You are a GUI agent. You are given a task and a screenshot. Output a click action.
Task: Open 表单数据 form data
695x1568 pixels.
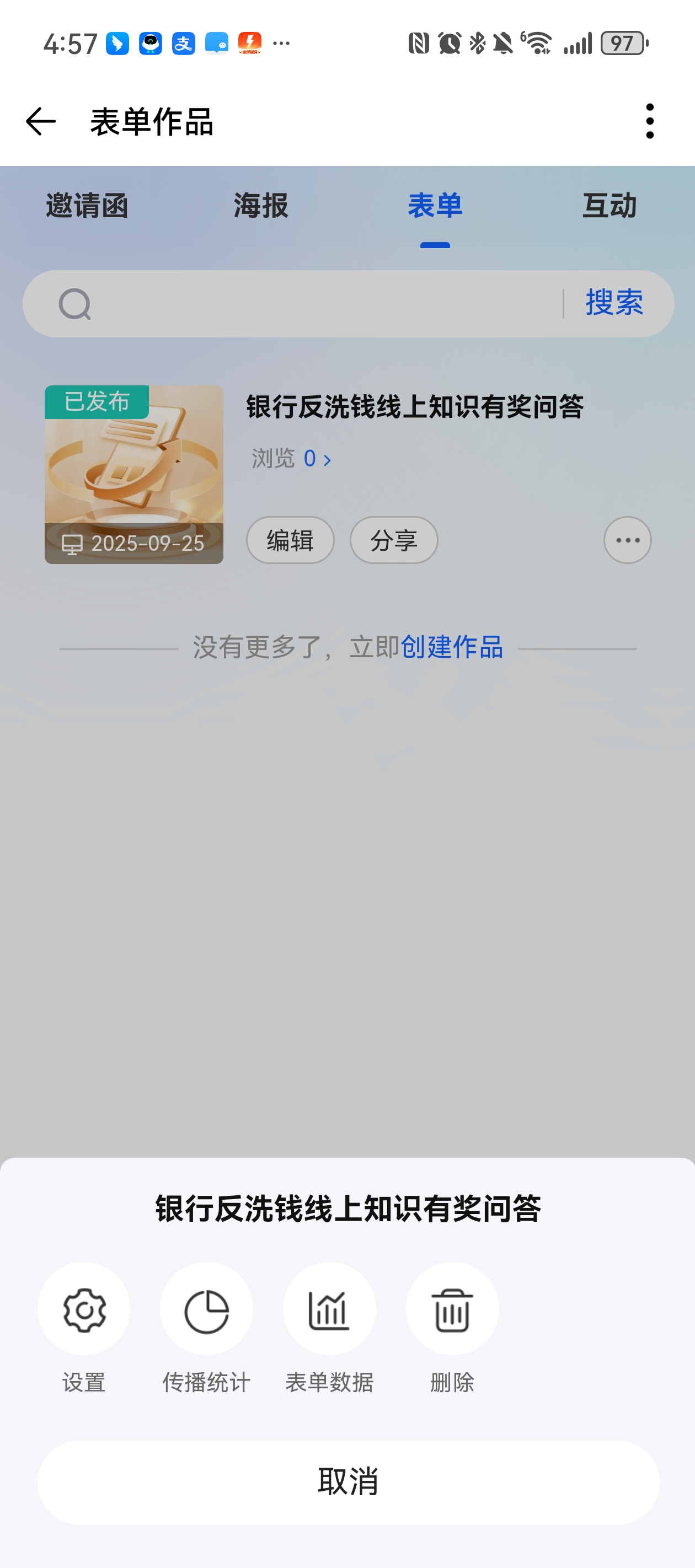(x=329, y=1309)
